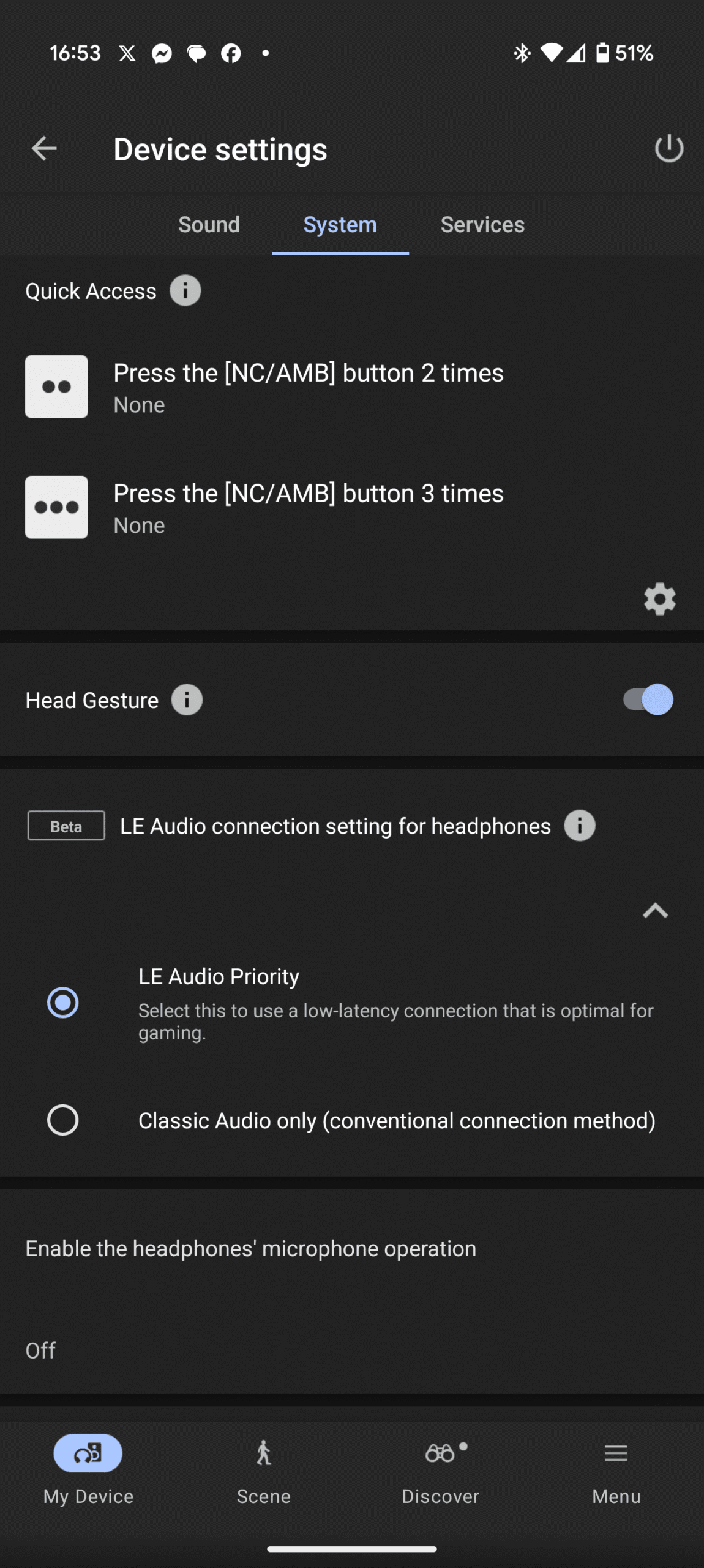This screenshot has width=704, height=1568.
Task: Choose Classic Audio only option
Action: click(352, 1120)
